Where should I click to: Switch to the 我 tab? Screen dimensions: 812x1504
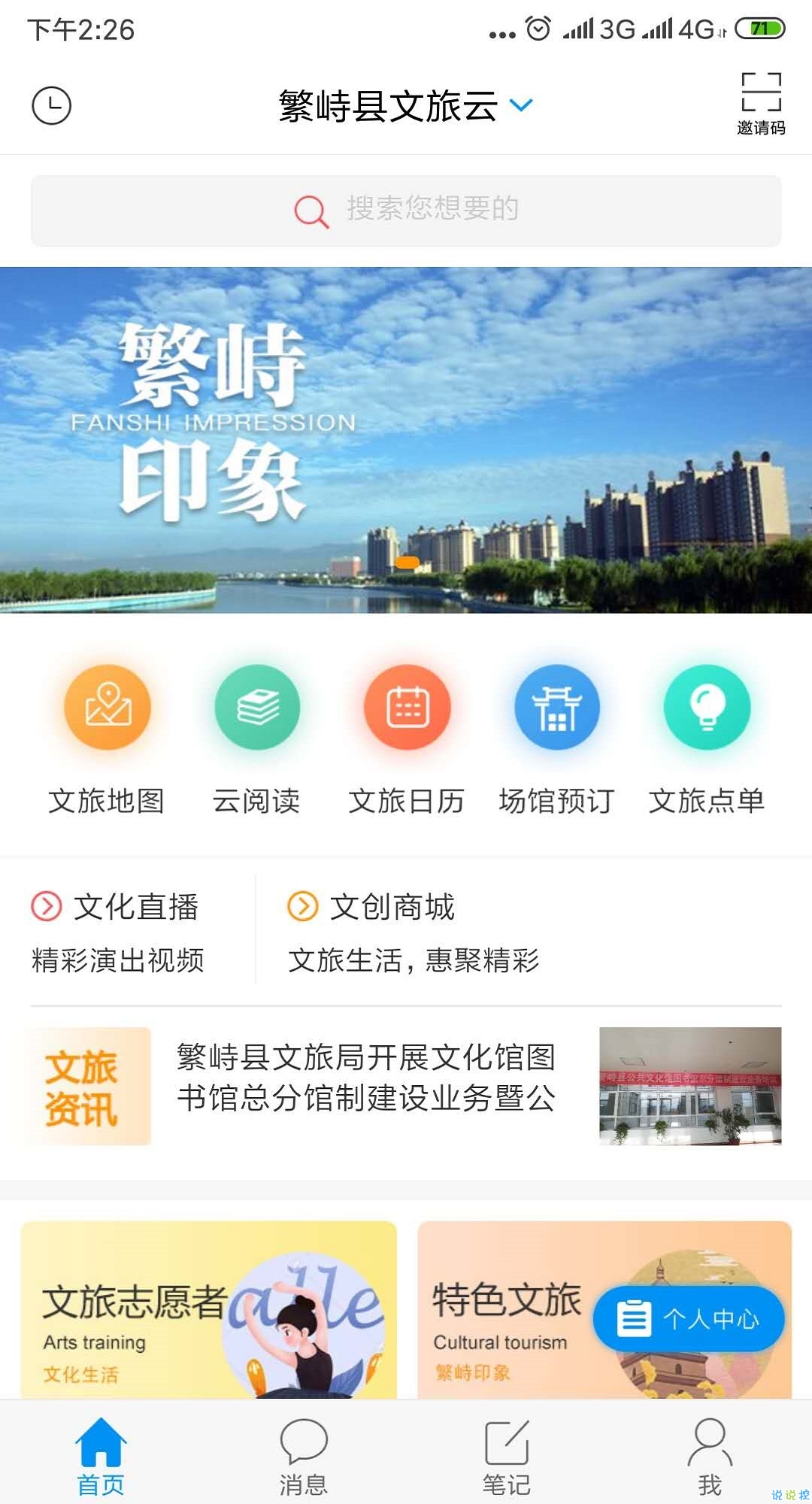point(709,1455)
